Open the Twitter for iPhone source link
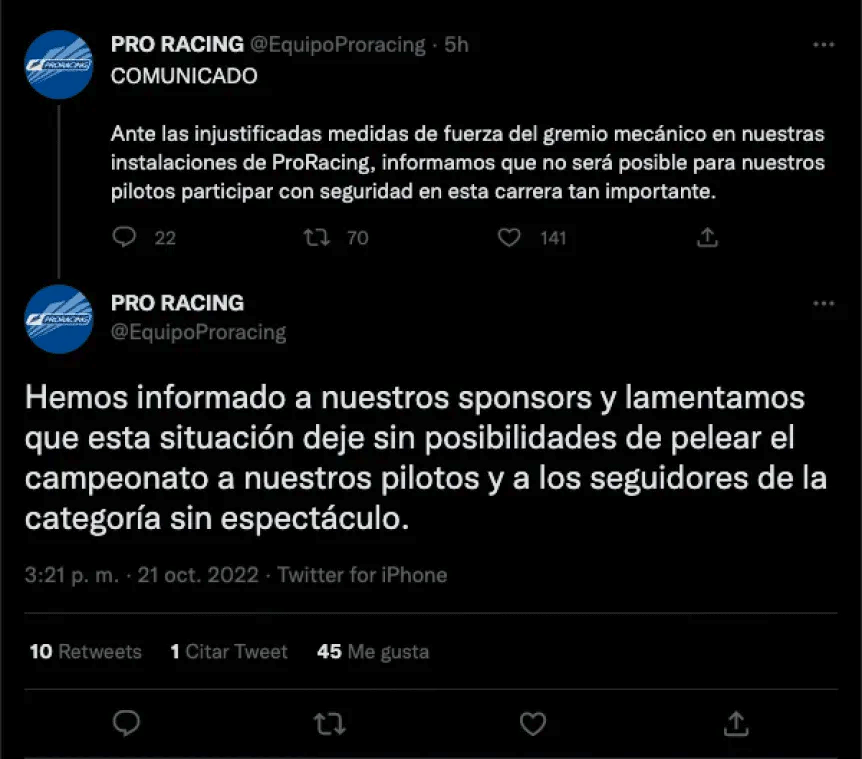Screen dimensions: 862x759 point(362,575)
